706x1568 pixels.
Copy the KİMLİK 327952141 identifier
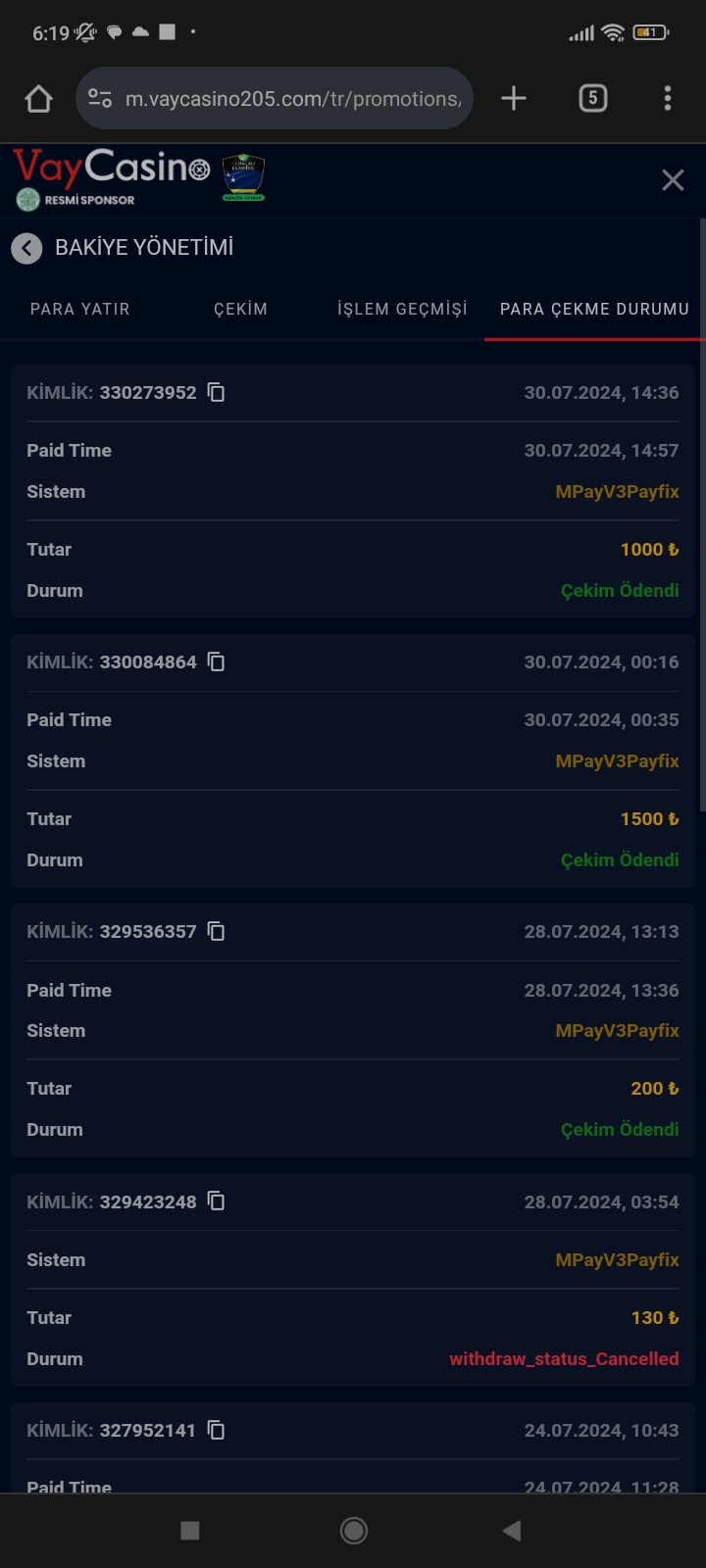(x=216, y=1430)
